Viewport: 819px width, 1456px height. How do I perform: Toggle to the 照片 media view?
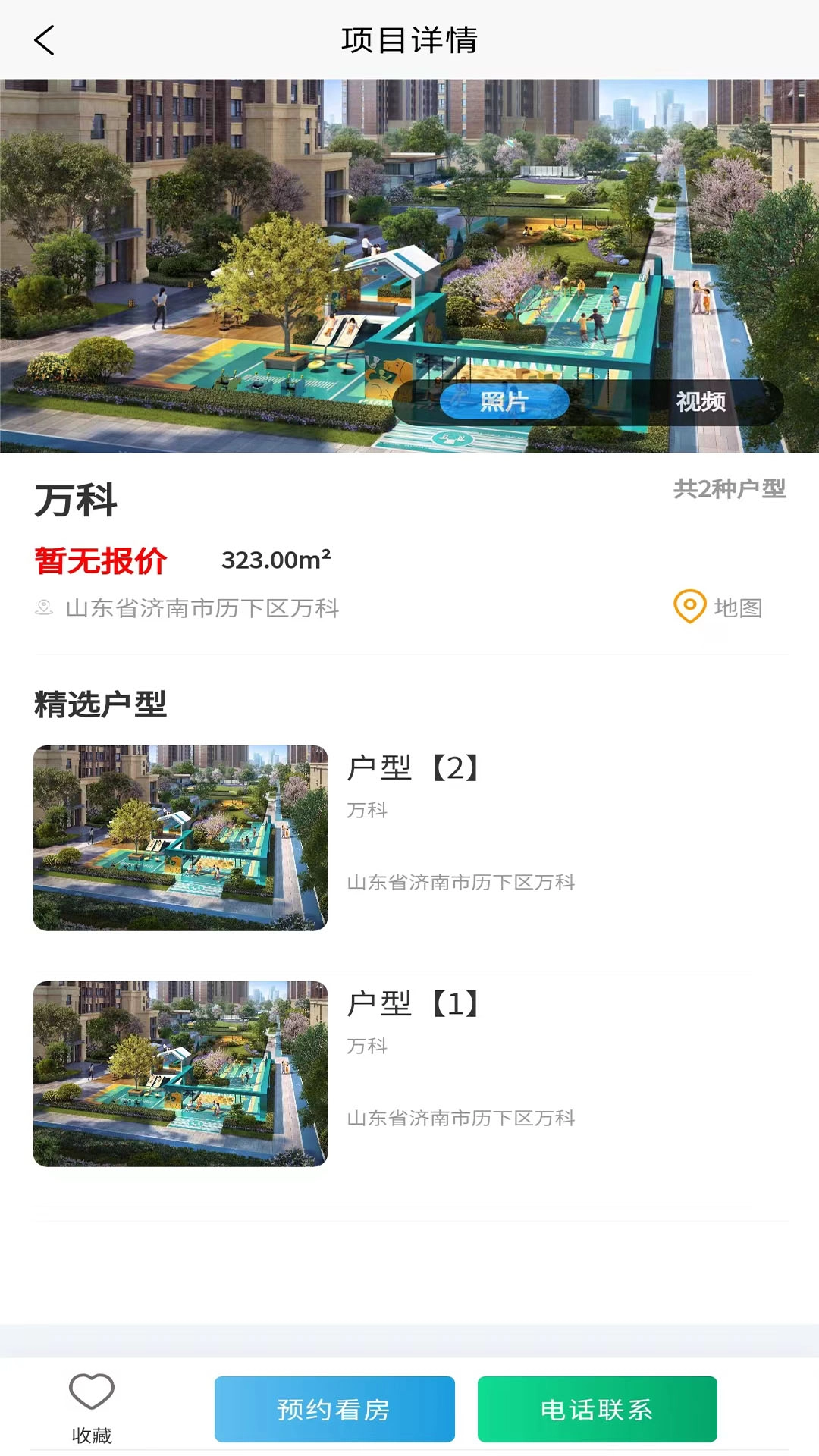pos(504,402)
